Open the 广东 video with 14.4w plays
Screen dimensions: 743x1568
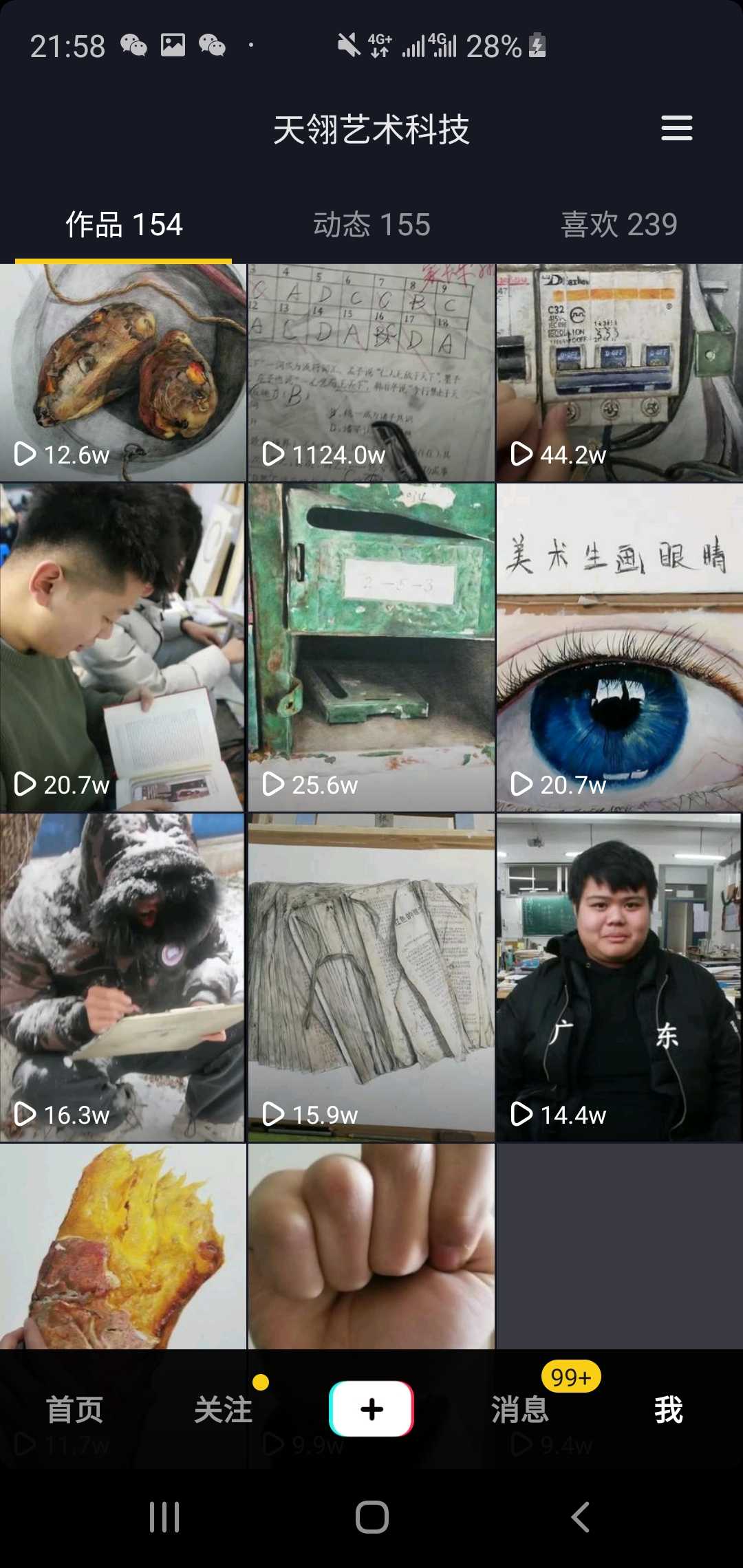pos(619,977)
